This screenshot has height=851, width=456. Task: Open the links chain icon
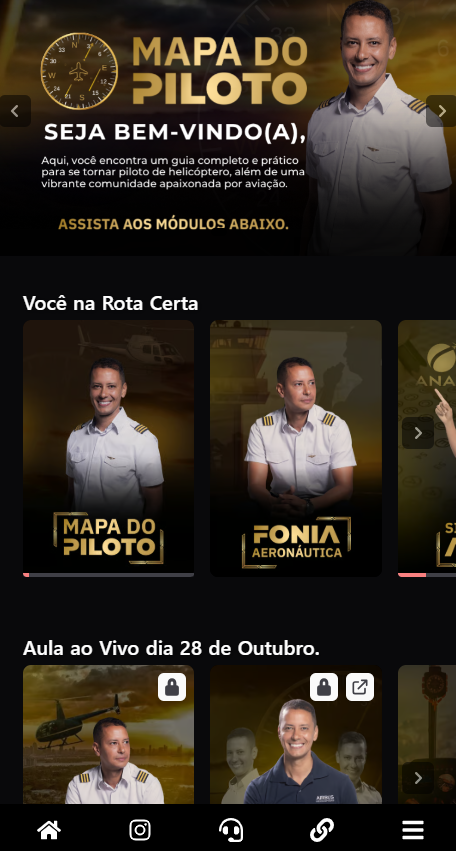(x=321, y=830)
